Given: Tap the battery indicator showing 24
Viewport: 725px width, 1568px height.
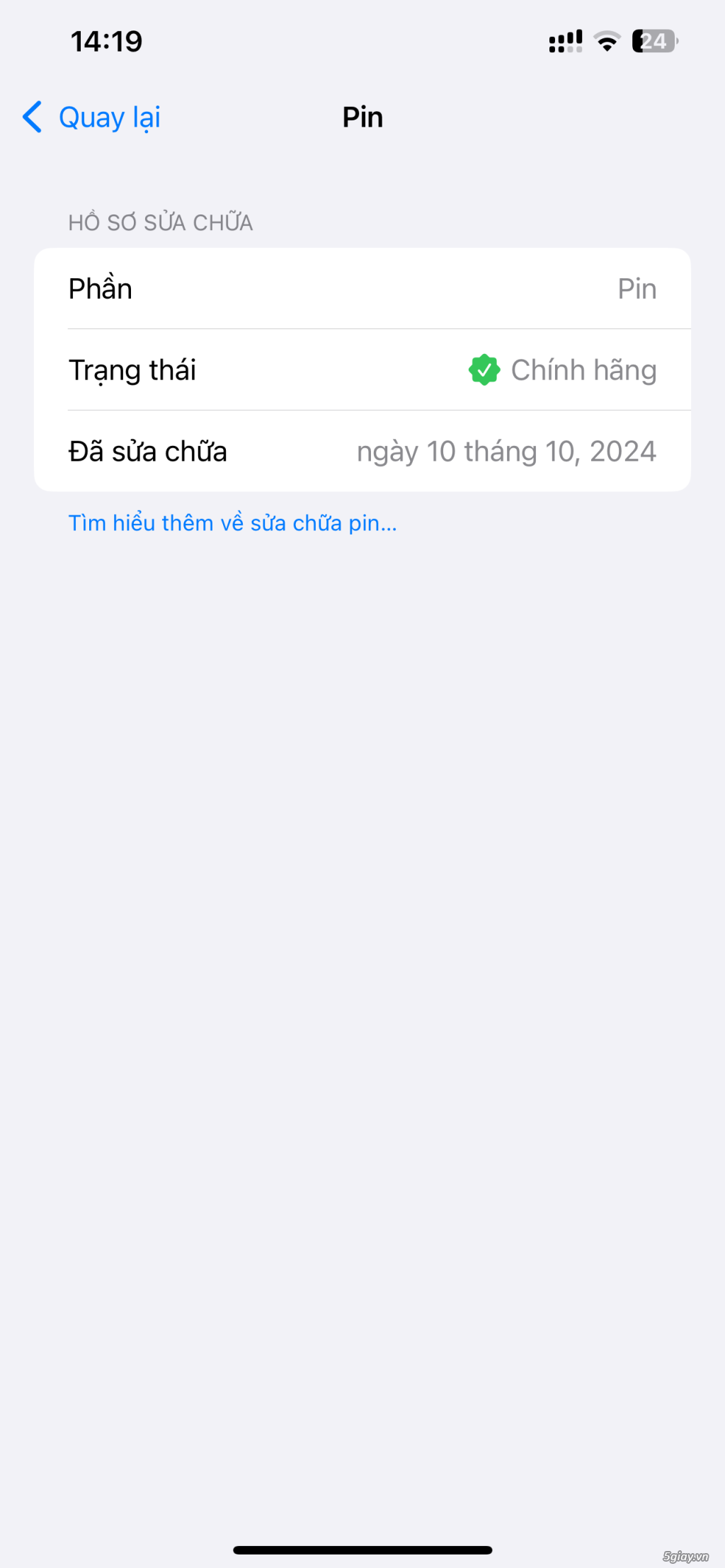Looking at the screenshot, I should pyautogui.click(x=653, y=42).
